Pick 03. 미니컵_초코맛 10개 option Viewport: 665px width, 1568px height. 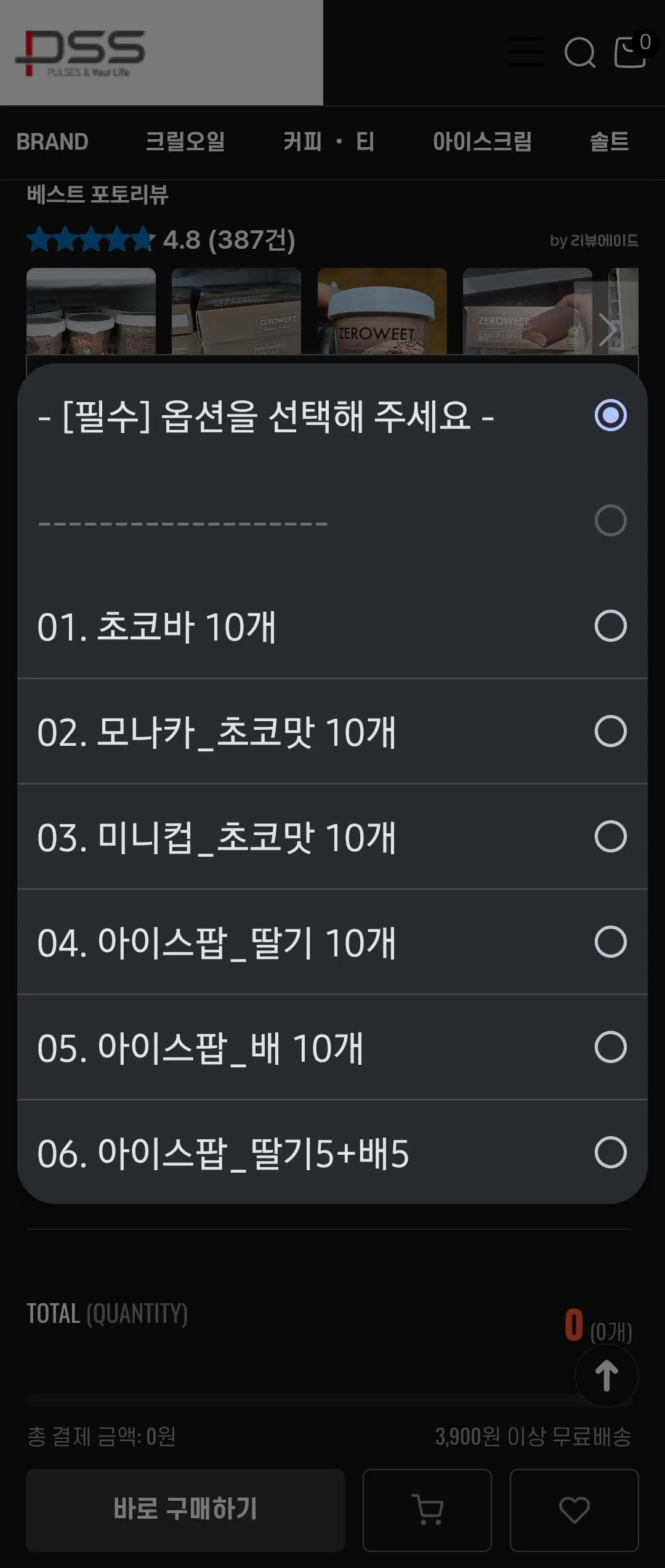point(332,837)
